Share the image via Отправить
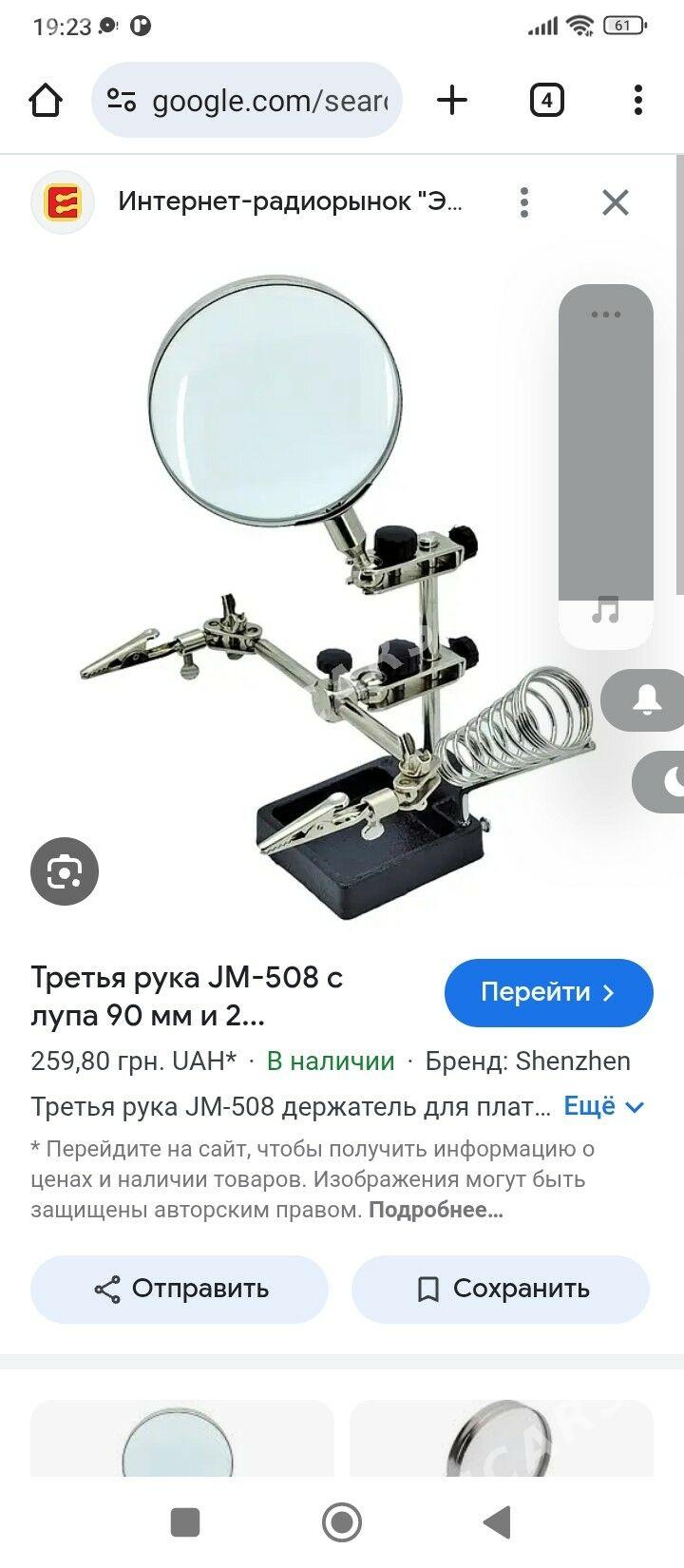This screenshot has width=684, height=1568. 180,1289
